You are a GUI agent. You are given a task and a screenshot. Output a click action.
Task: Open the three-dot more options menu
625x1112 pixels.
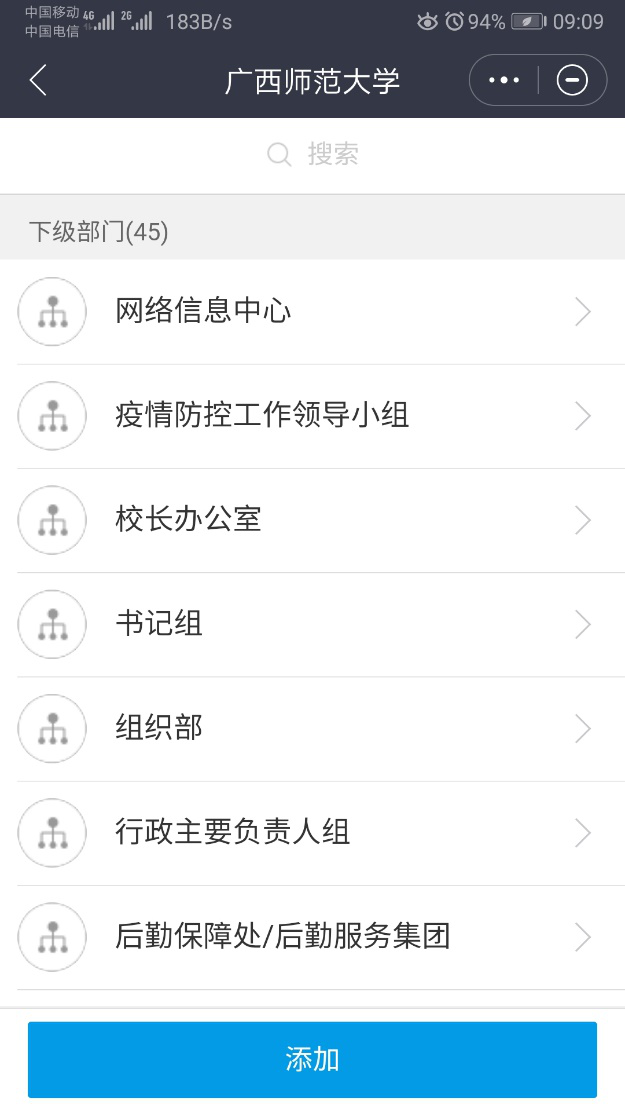504,80
